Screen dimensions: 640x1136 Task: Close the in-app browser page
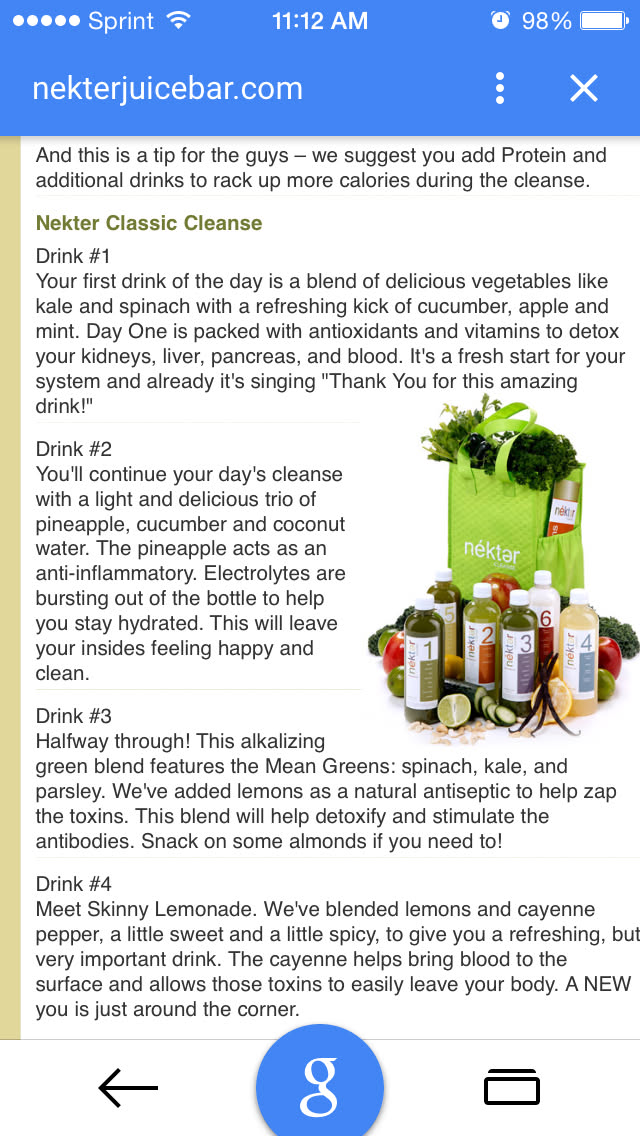(x=583, y=88)
